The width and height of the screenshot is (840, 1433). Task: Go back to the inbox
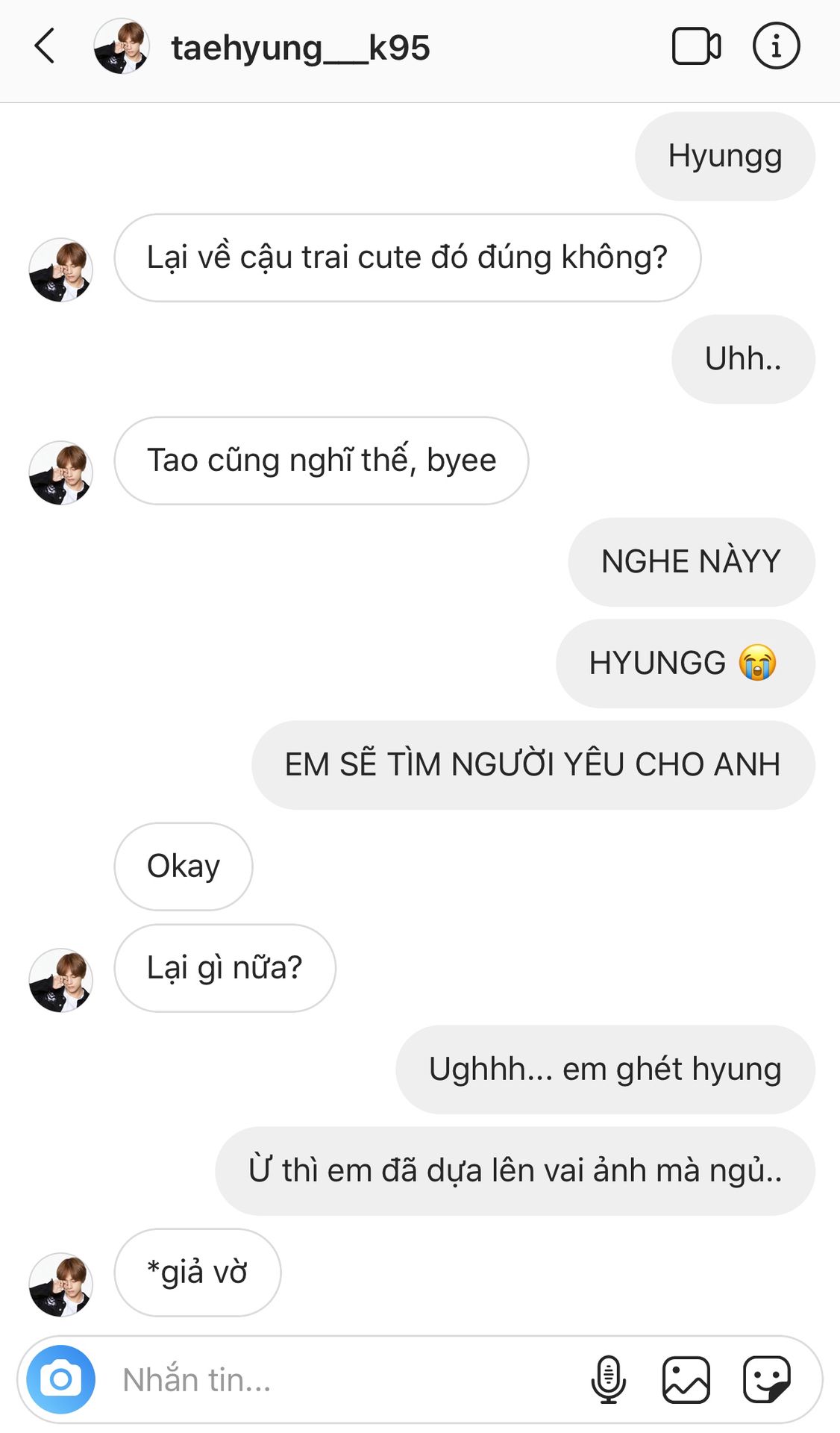pos(45,46)
